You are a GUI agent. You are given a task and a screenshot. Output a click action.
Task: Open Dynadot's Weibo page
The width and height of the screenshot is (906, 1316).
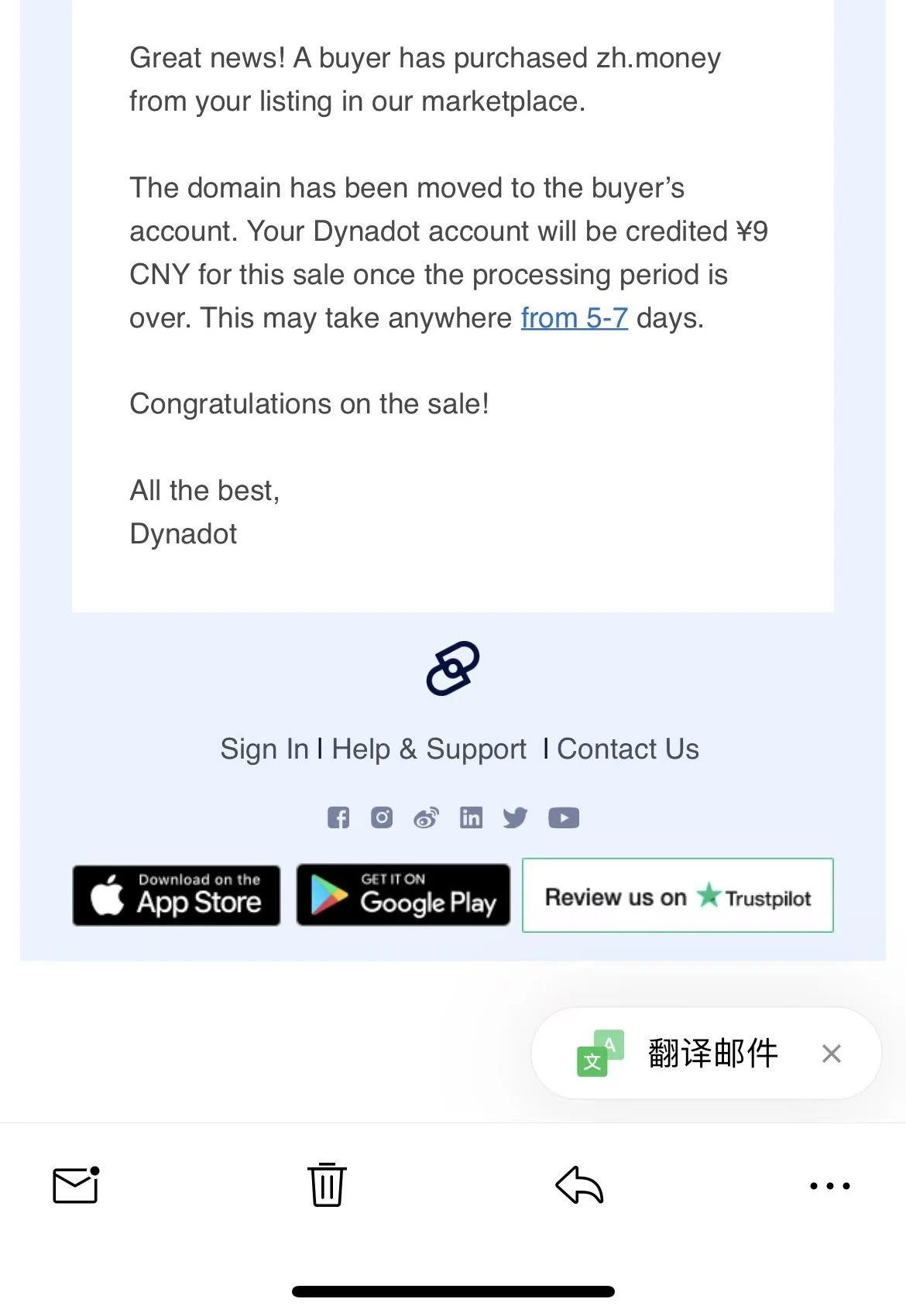pyautogui.click(x=426, y=817)
